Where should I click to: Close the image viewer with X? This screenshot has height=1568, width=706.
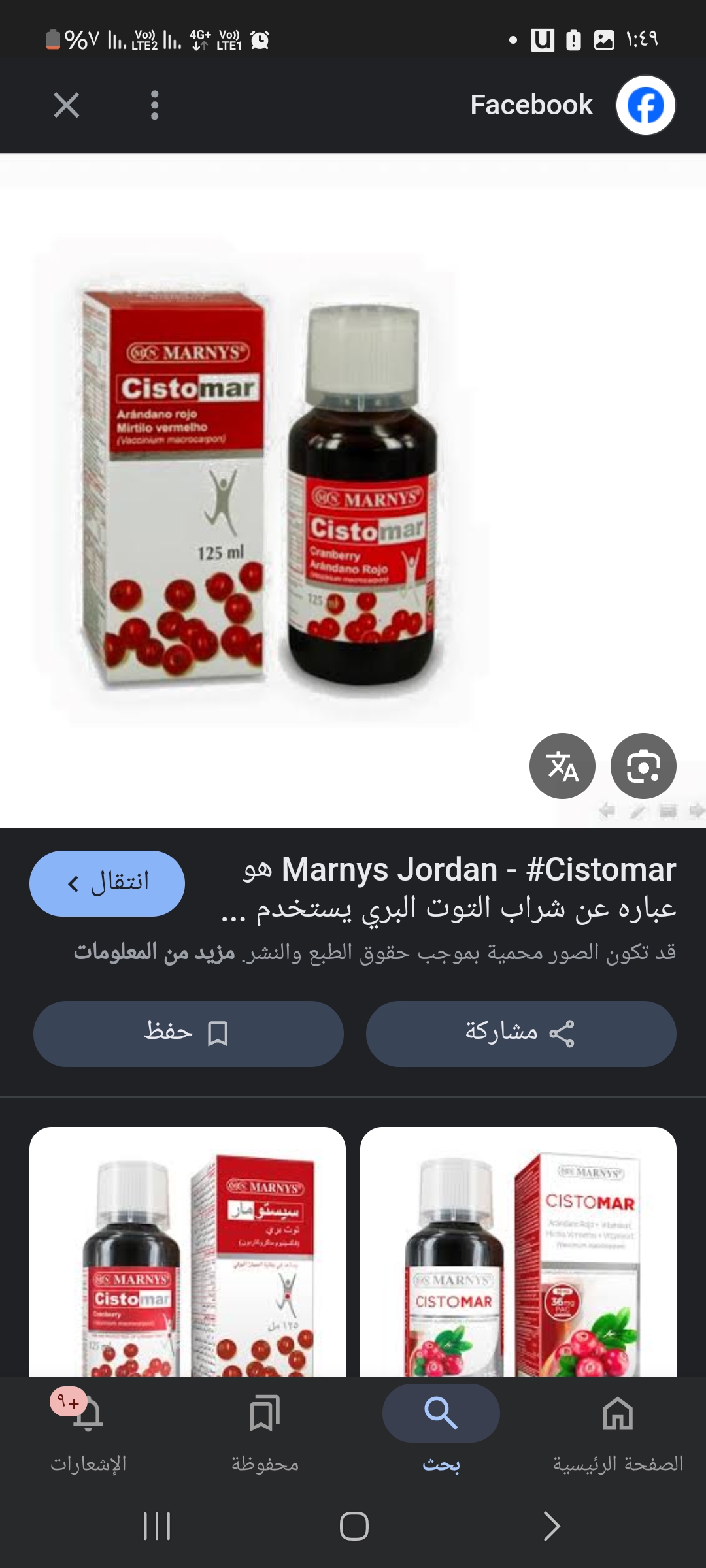pos(66,105)
